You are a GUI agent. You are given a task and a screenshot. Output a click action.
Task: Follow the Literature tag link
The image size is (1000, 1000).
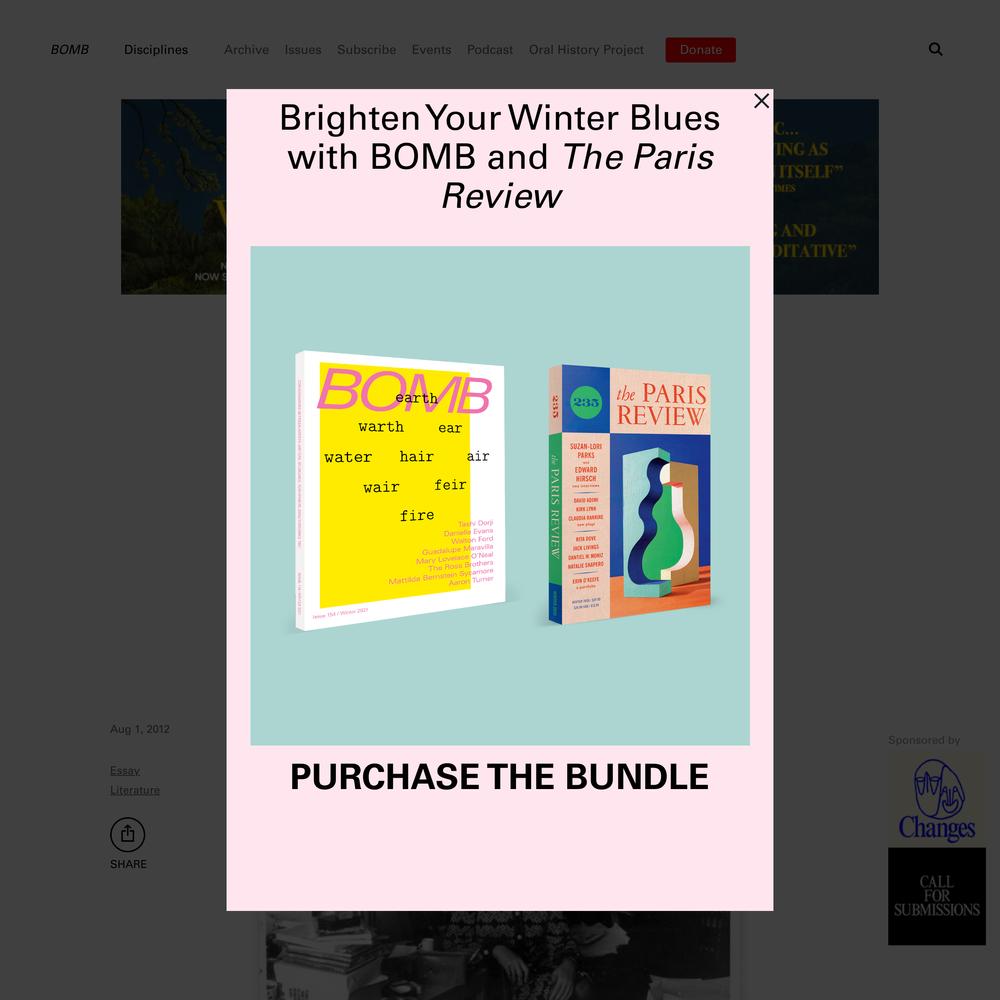(135, 790)
